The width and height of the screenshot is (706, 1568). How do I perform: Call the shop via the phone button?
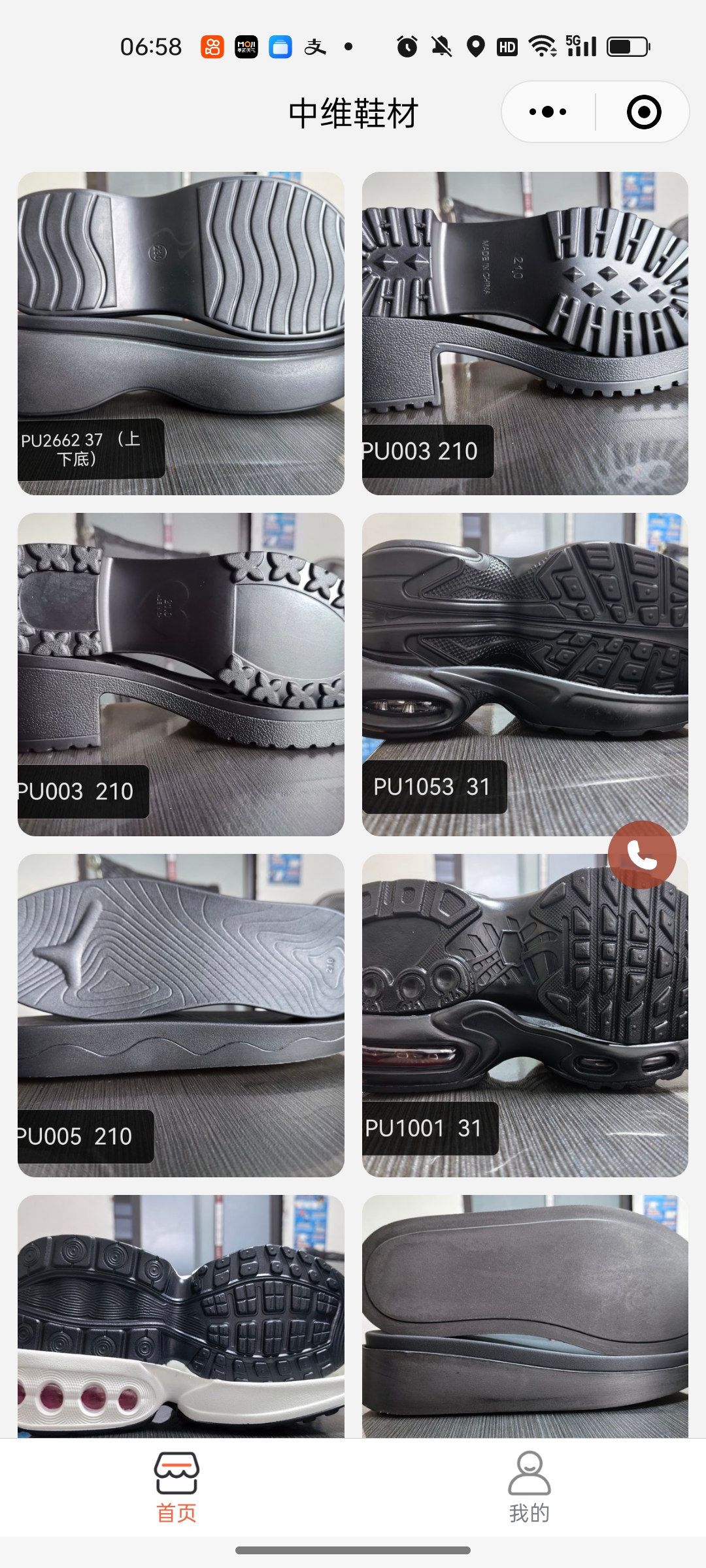tap(642, 855)
